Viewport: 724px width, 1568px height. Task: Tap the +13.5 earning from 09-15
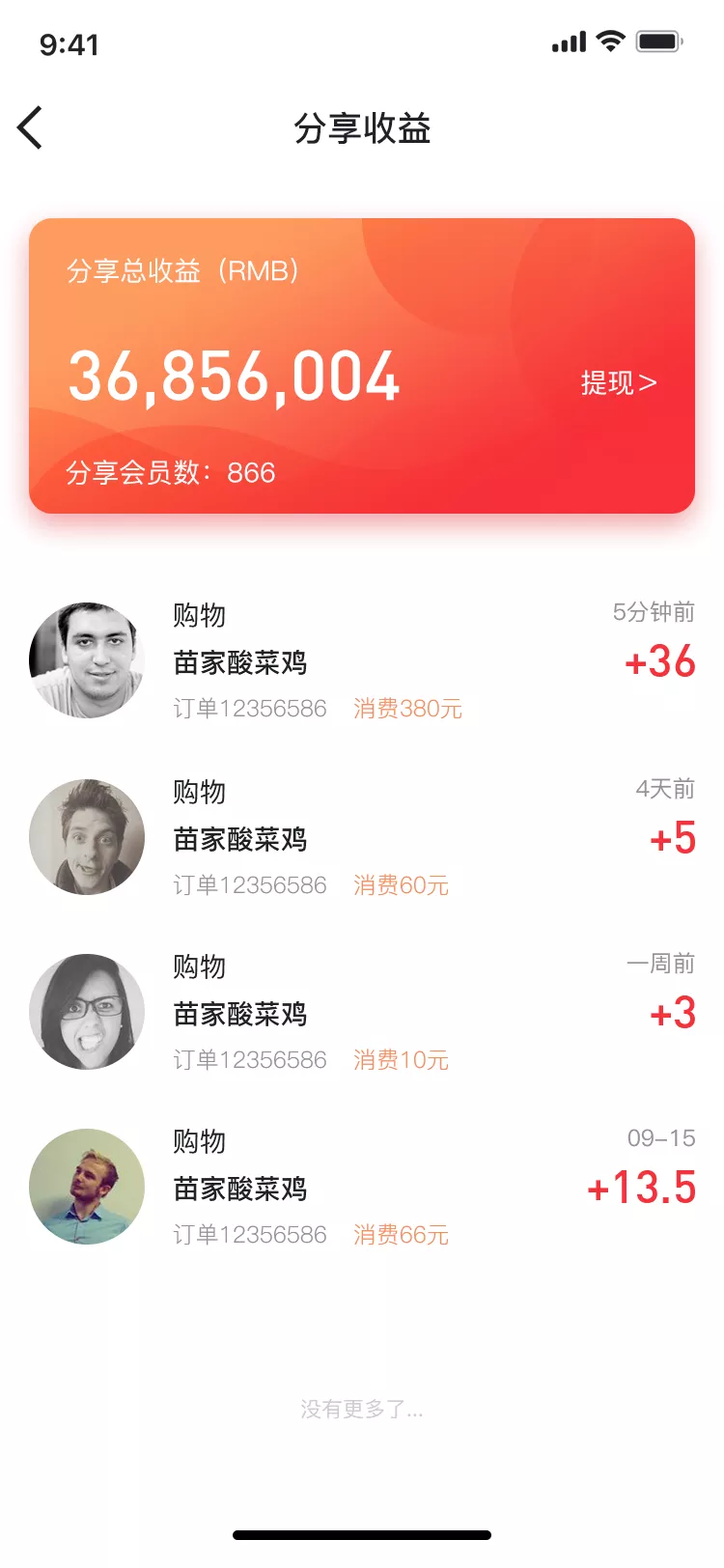click(643, 1189)
